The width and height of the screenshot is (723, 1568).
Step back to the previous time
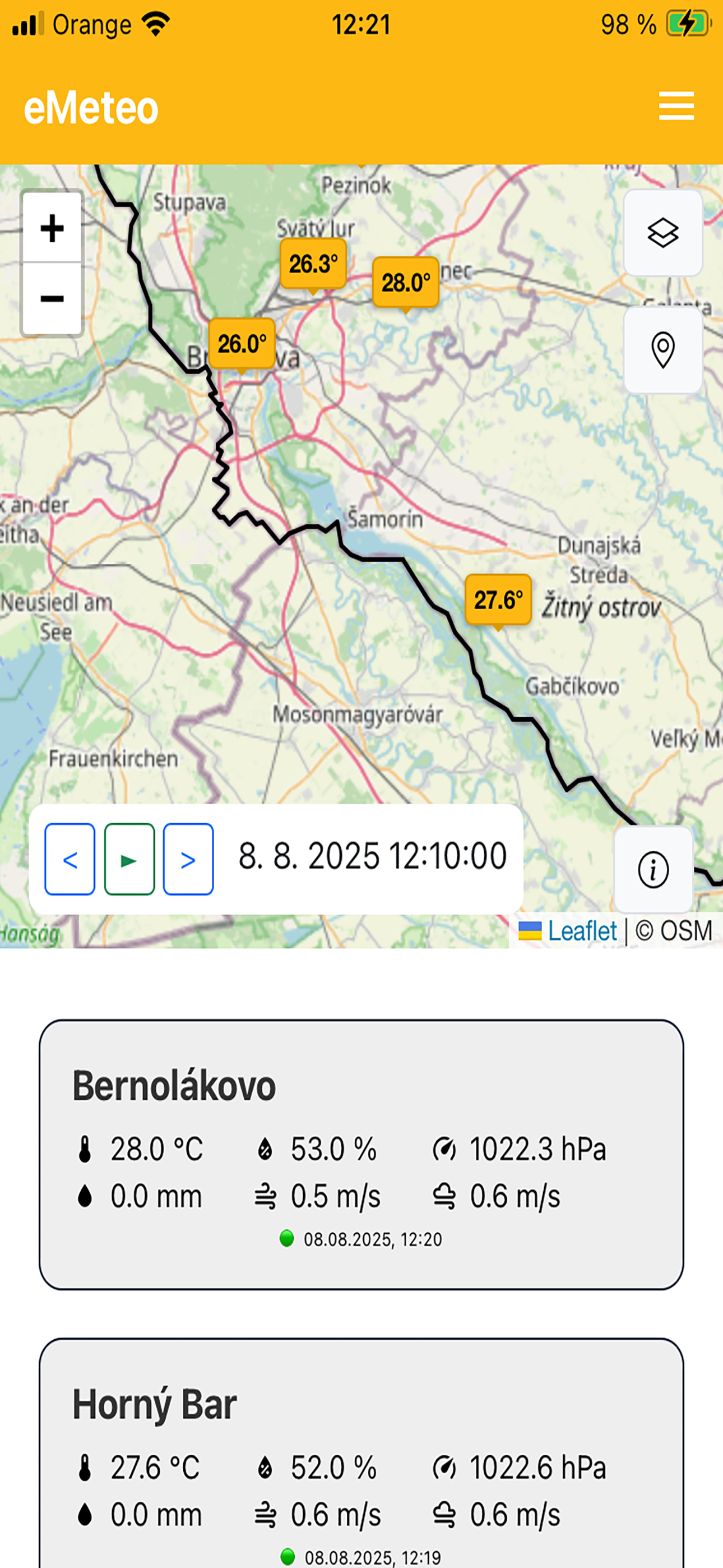69,860
